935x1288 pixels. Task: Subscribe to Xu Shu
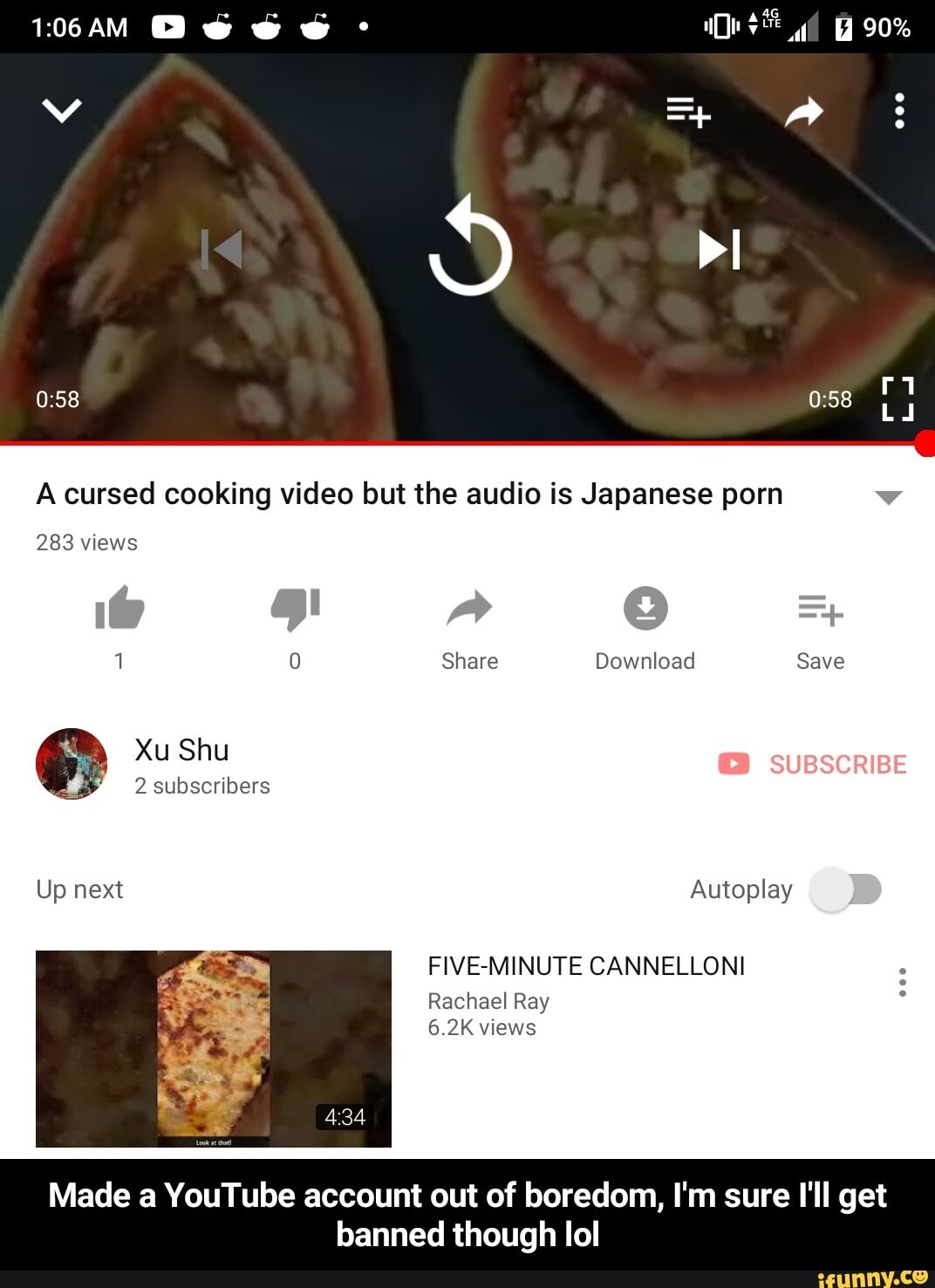[x=813, y=764]
